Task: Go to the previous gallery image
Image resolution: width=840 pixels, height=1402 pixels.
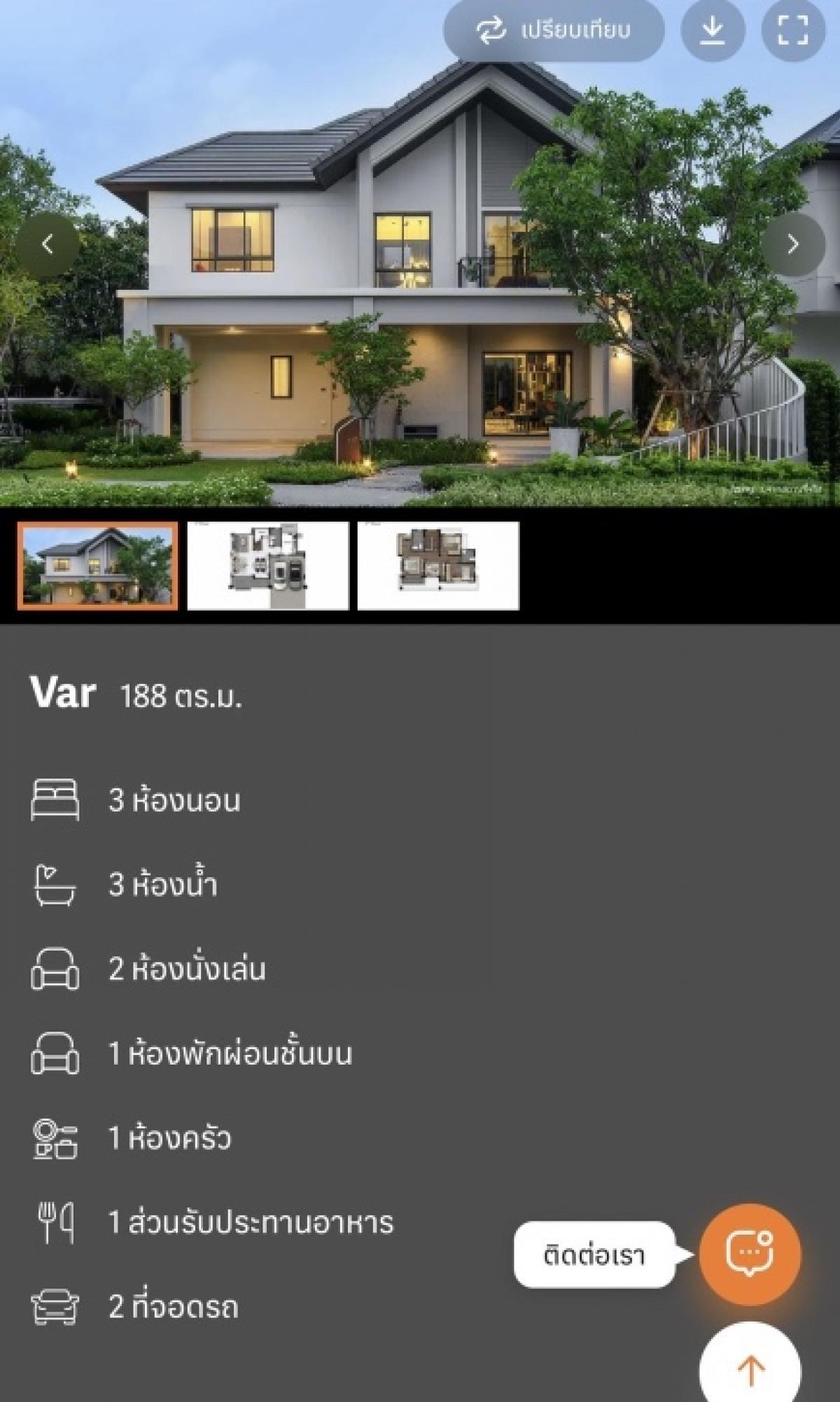Action: [x=48, y=244]
